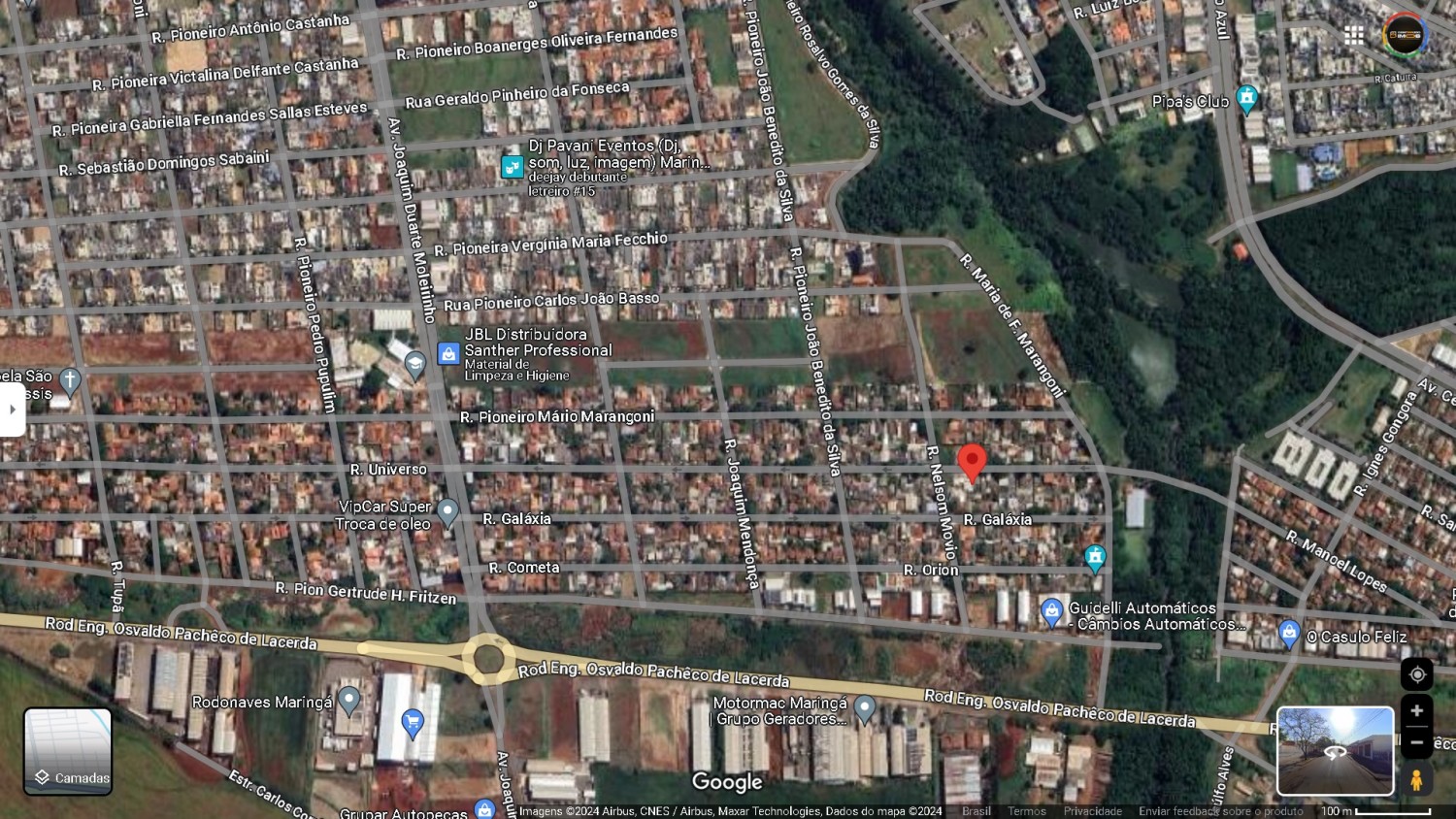
Task: Open VipCar Super Troca de oleo marker
Action: tap(447, 510)
